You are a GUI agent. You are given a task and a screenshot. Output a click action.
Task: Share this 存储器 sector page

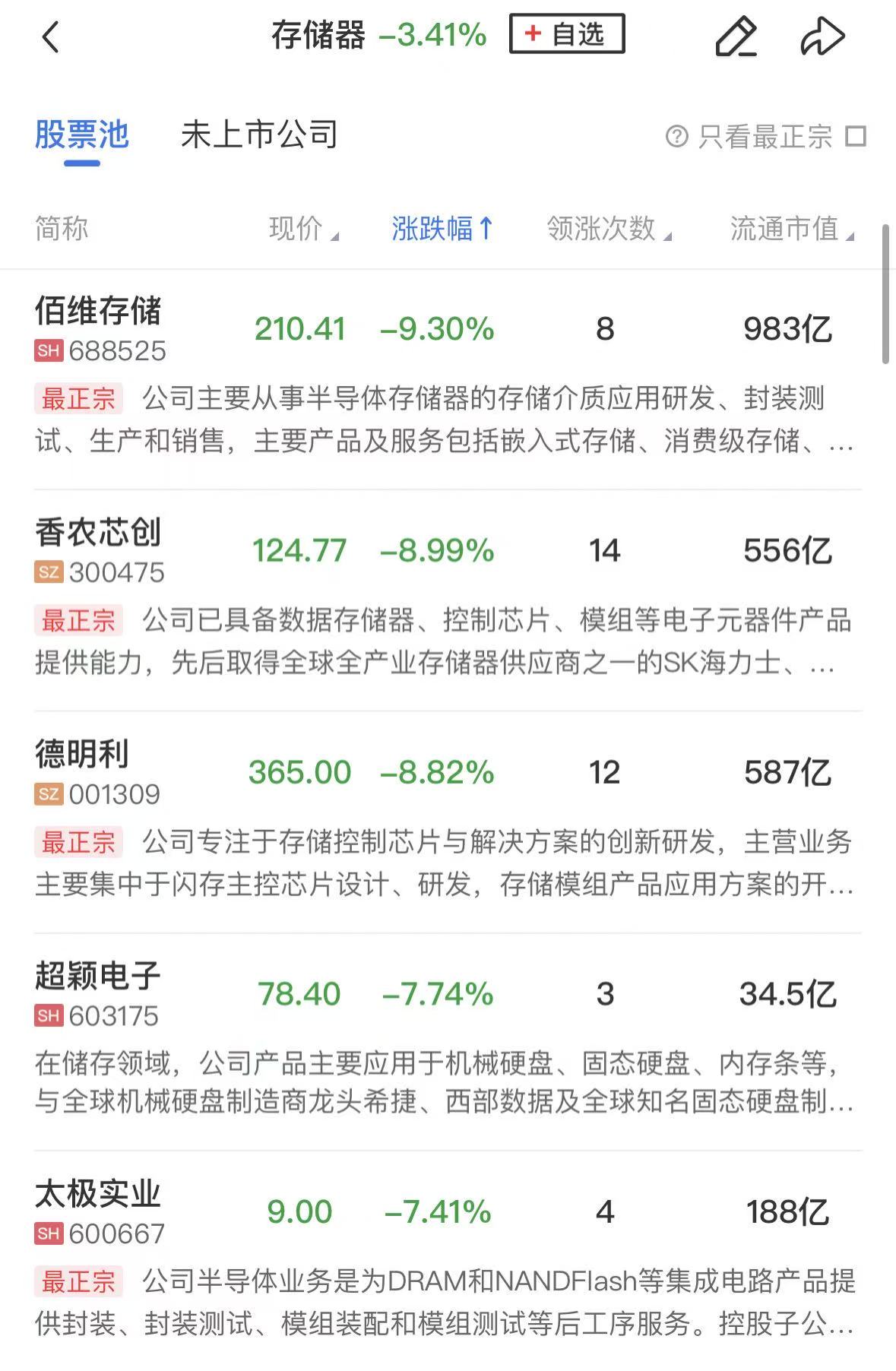(822, 36)
